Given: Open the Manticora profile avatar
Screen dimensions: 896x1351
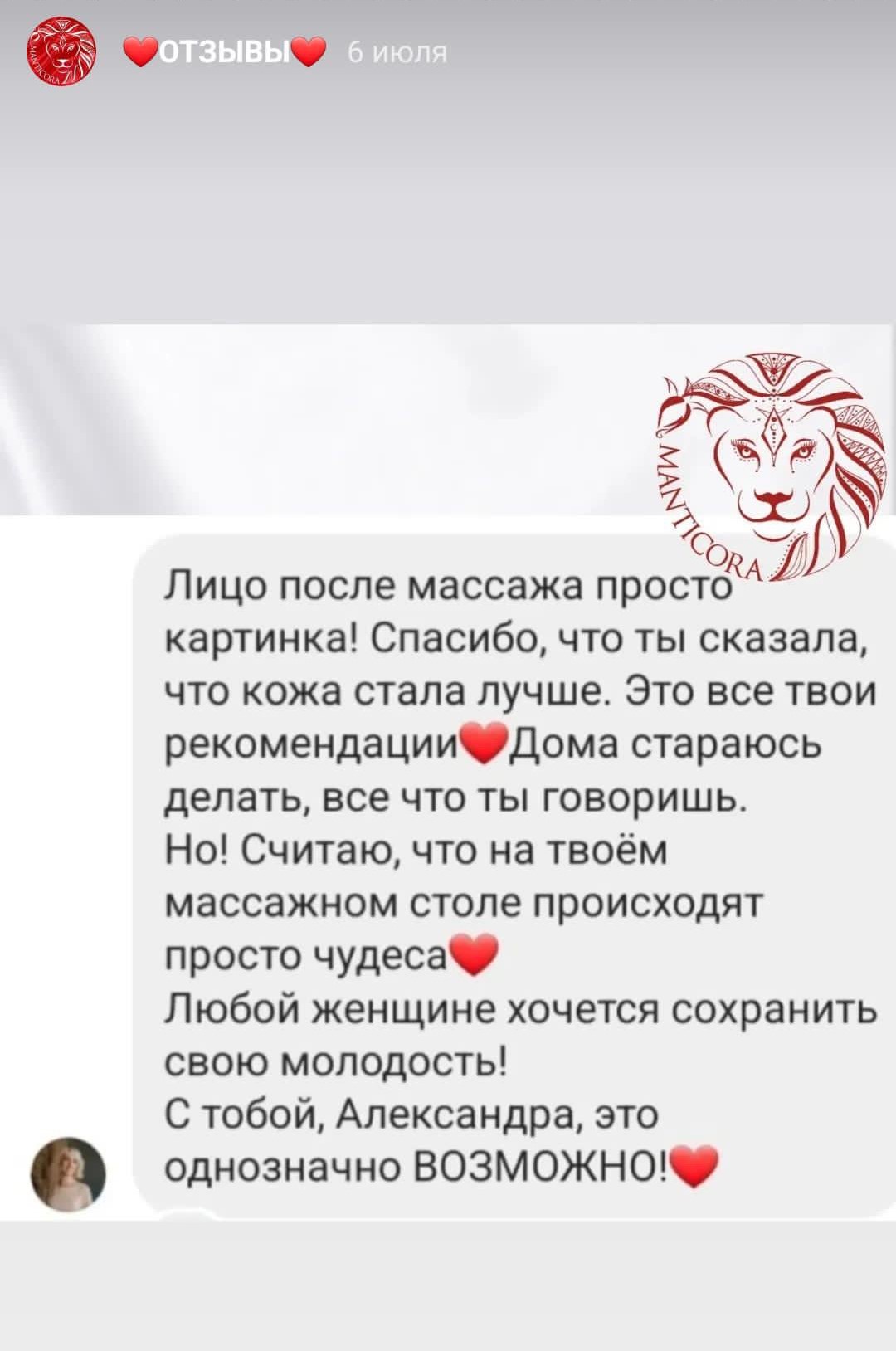Looking at the screenshot, I should (57, 52).
